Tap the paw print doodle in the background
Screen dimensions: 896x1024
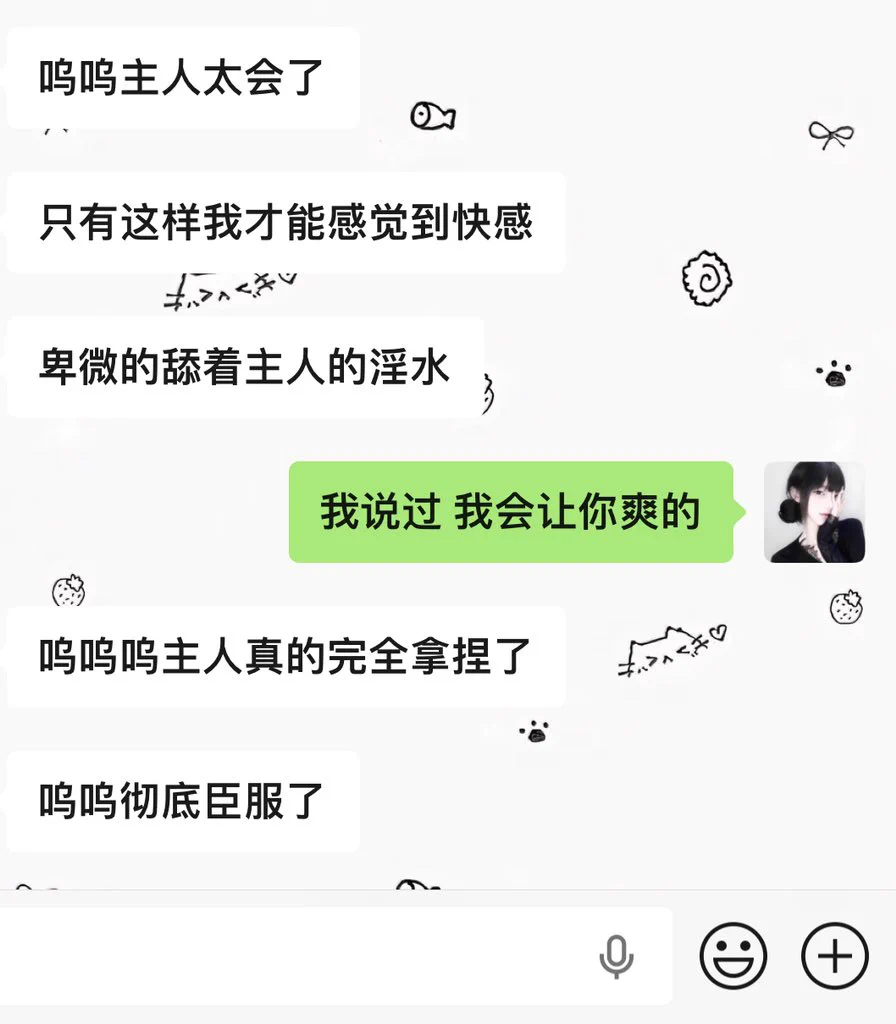[831, 375]
